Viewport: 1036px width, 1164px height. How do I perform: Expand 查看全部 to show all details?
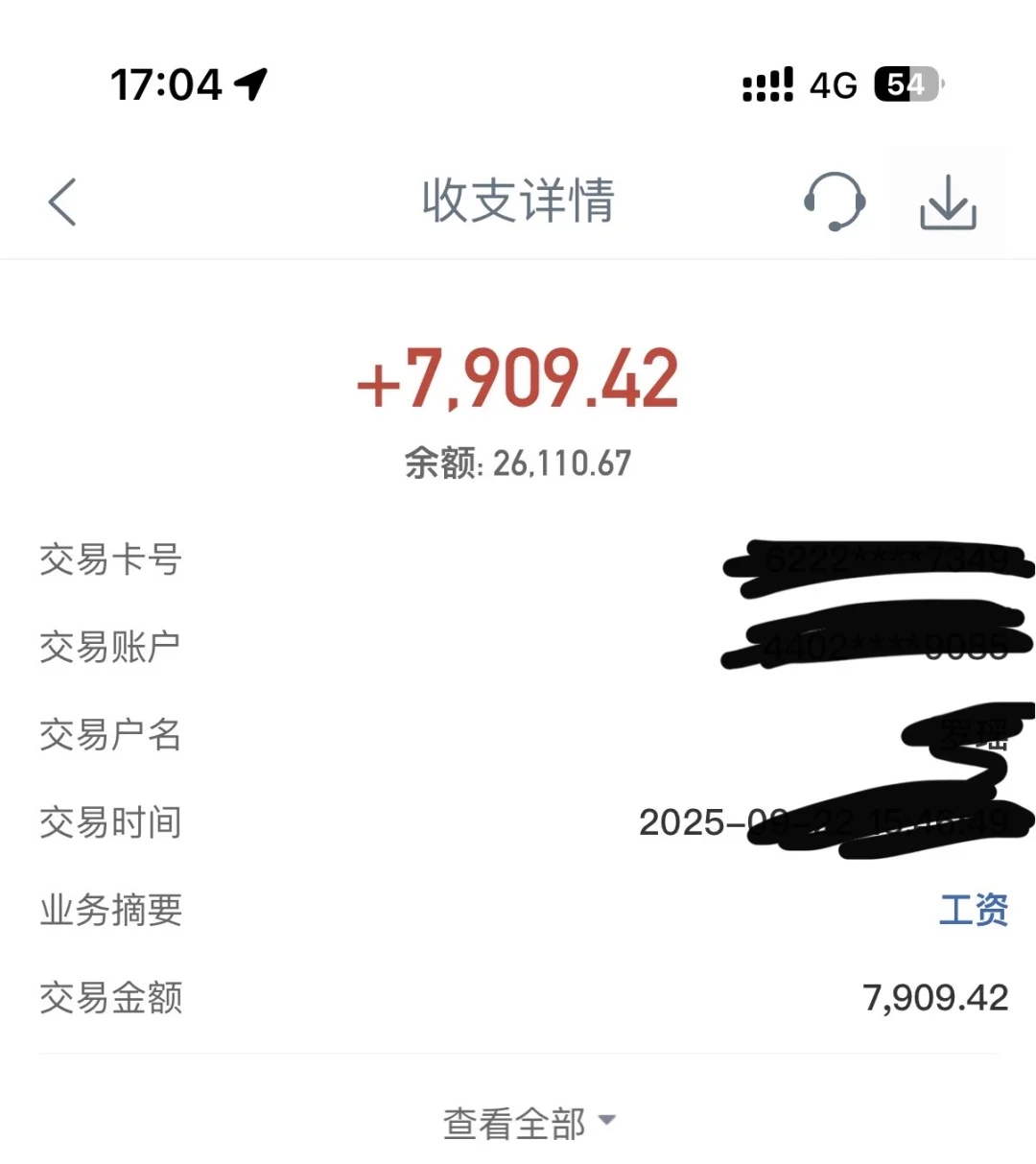coord(528,1123)
